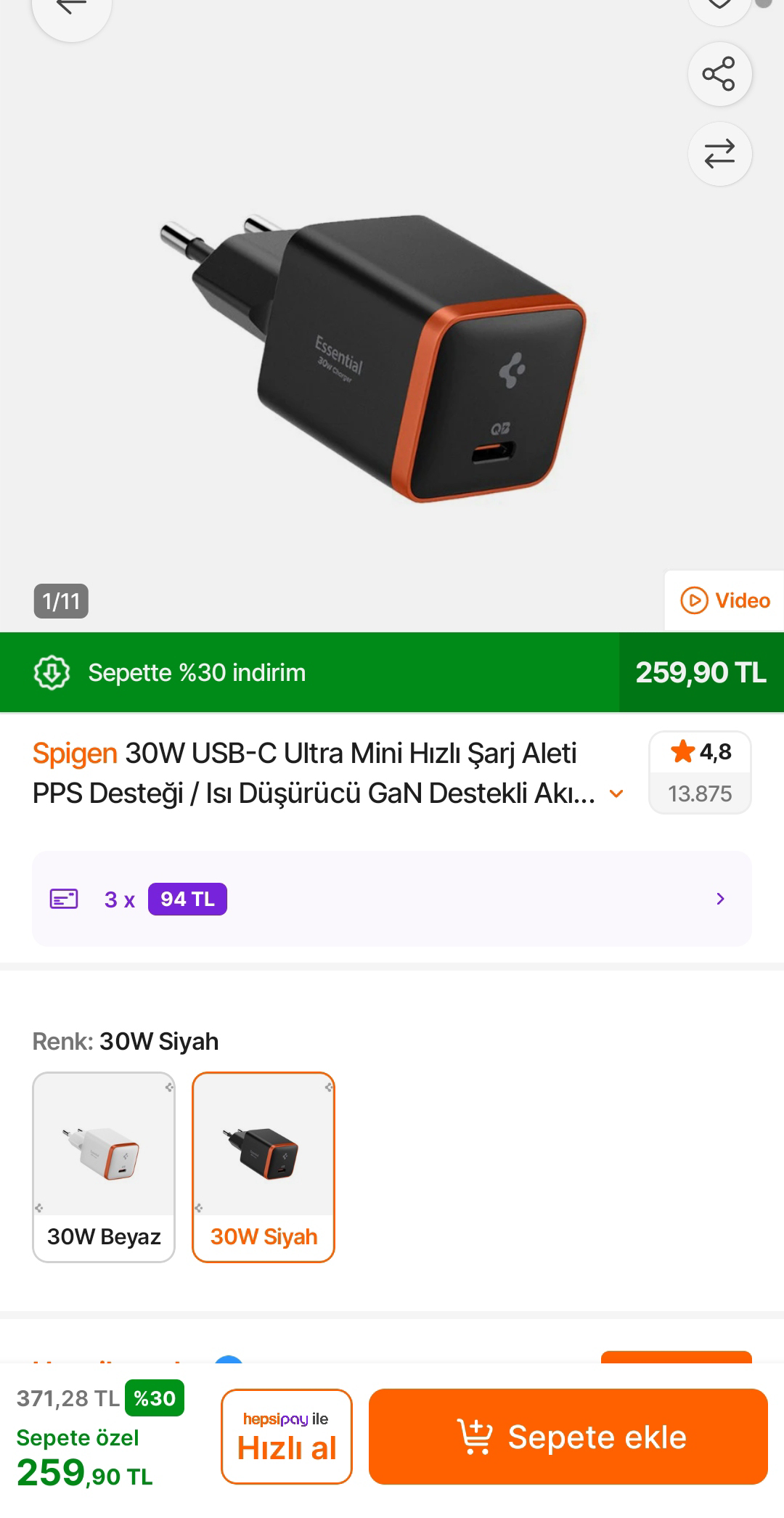
Task: Add product to favorites with heart icon
Action: [719, 7]
